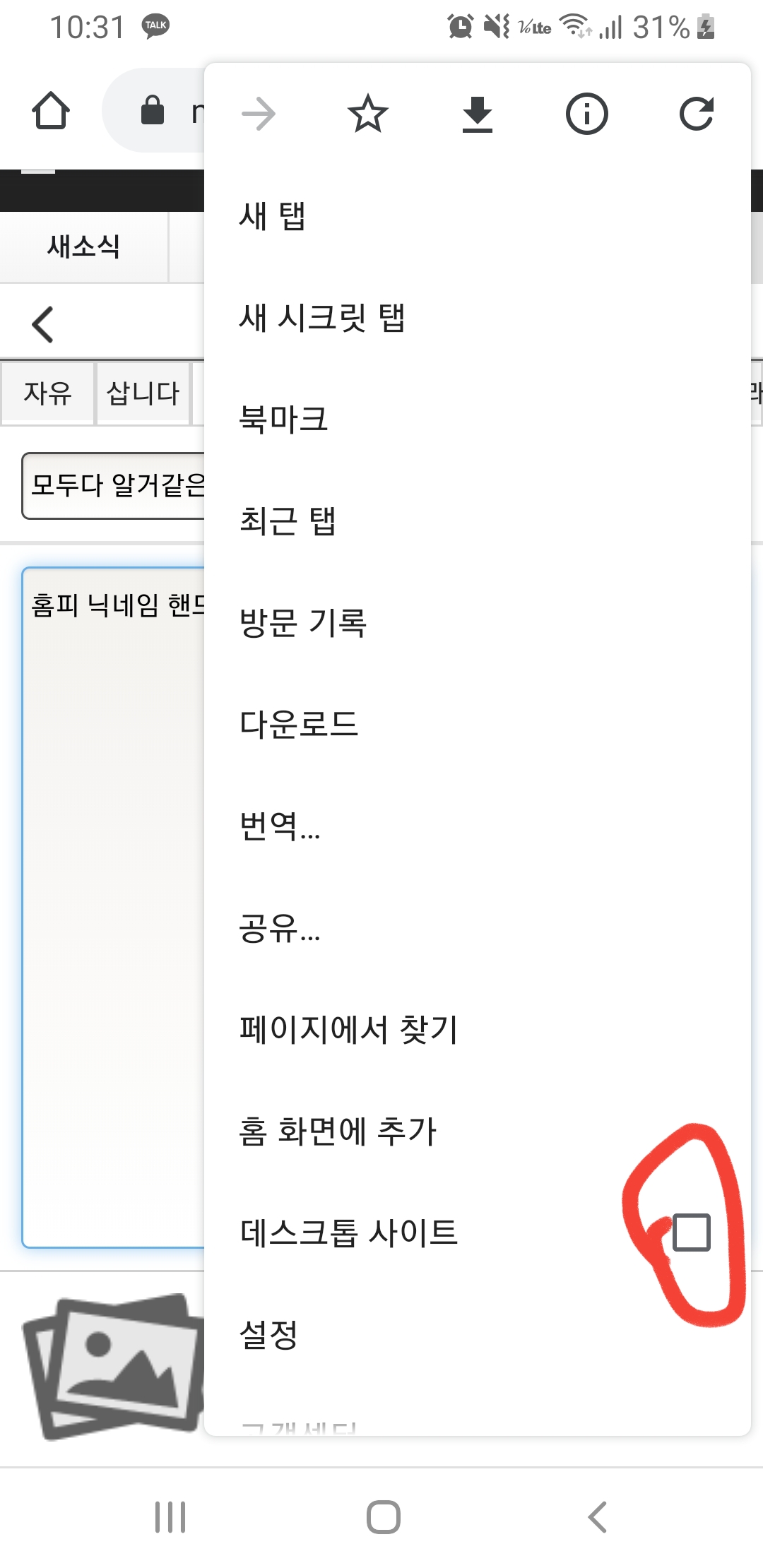Open 최근 탭 (recent tabs)
The image size is (763, 1568).
tap(478, 521)
